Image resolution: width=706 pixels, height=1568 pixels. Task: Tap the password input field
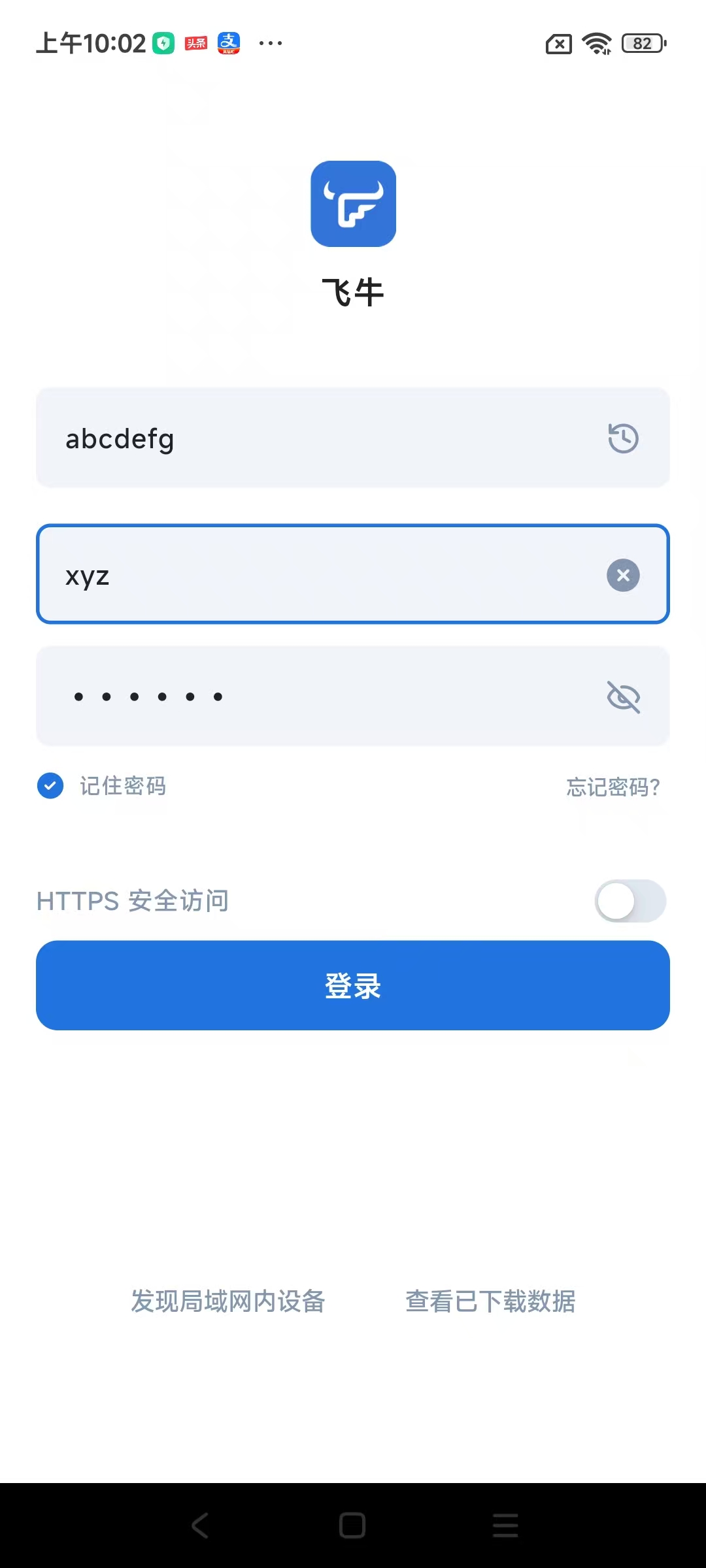314,696
